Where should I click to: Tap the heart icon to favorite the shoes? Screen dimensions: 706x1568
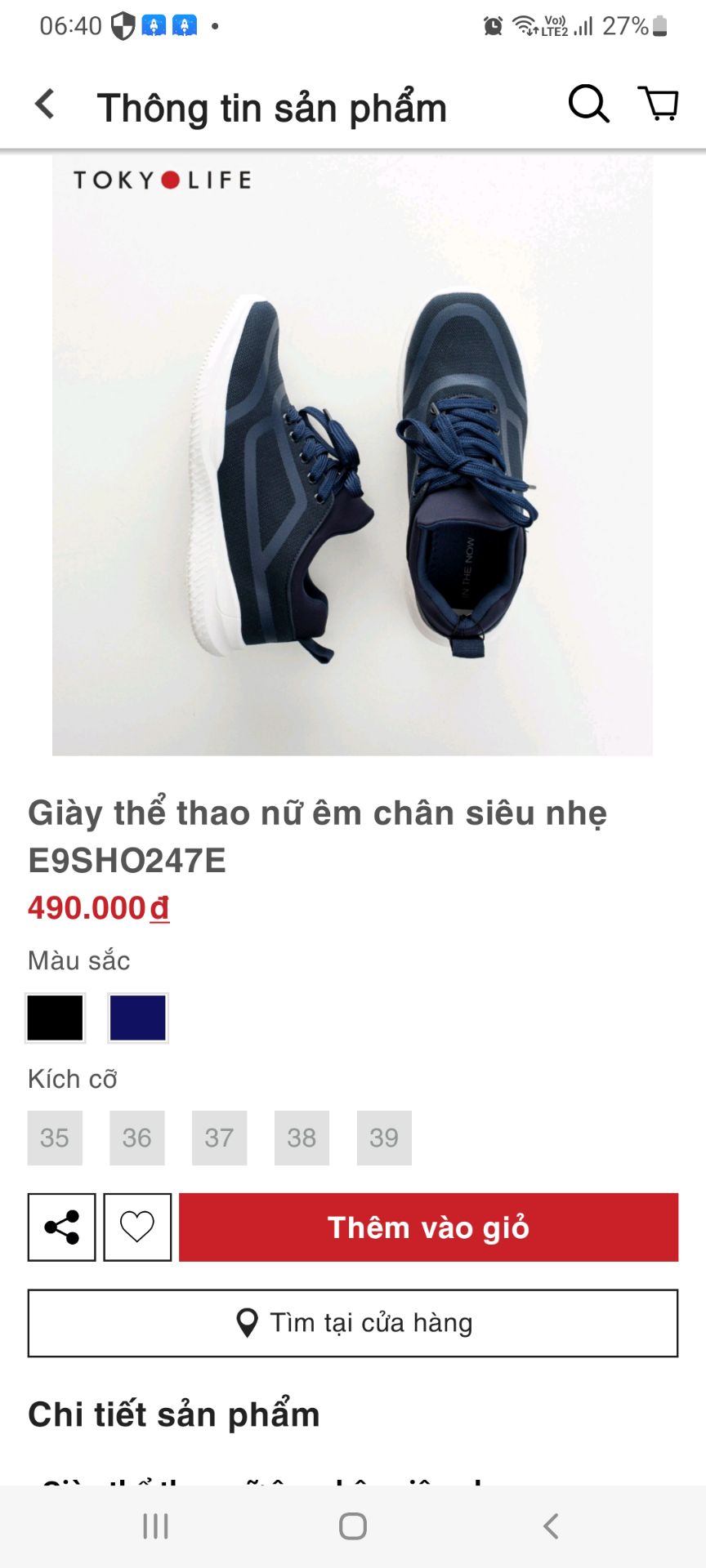coord(137,1226)
